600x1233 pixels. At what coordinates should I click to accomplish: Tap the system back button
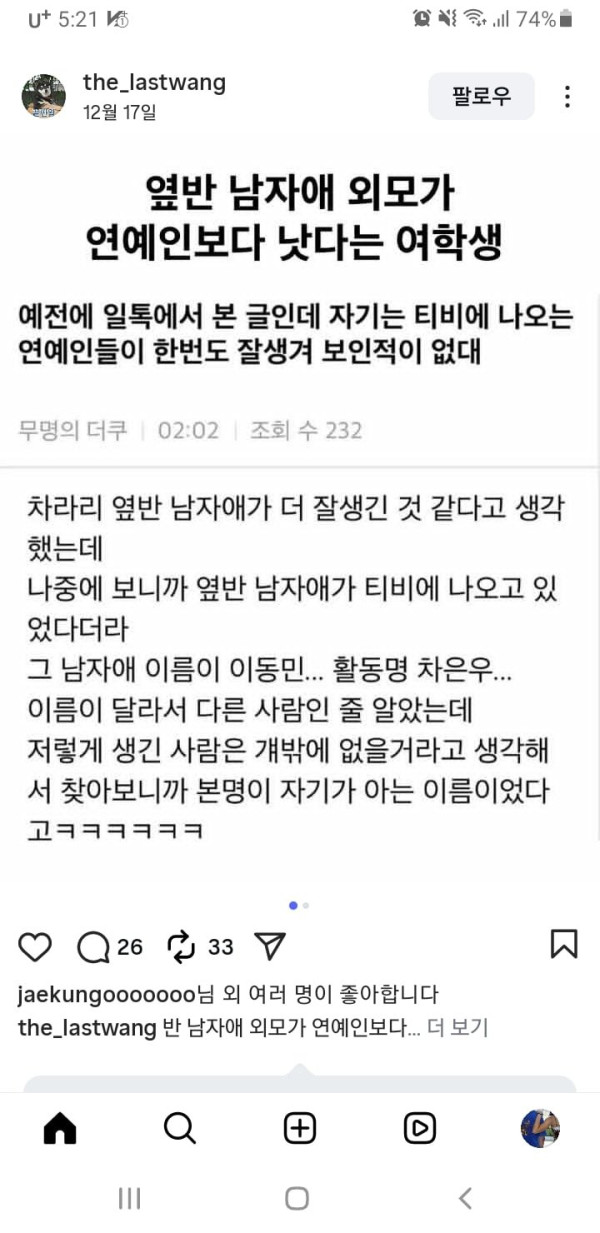(x=464, y=1198)
